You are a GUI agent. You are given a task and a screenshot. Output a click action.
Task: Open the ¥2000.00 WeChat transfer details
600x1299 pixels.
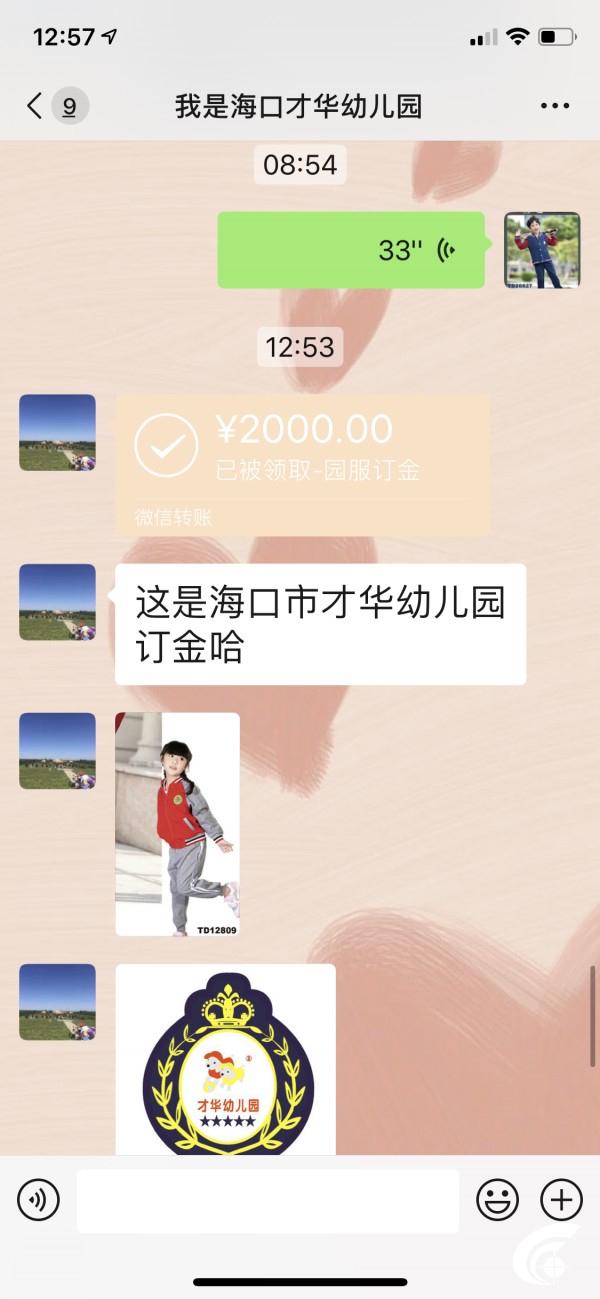(303, 465)
